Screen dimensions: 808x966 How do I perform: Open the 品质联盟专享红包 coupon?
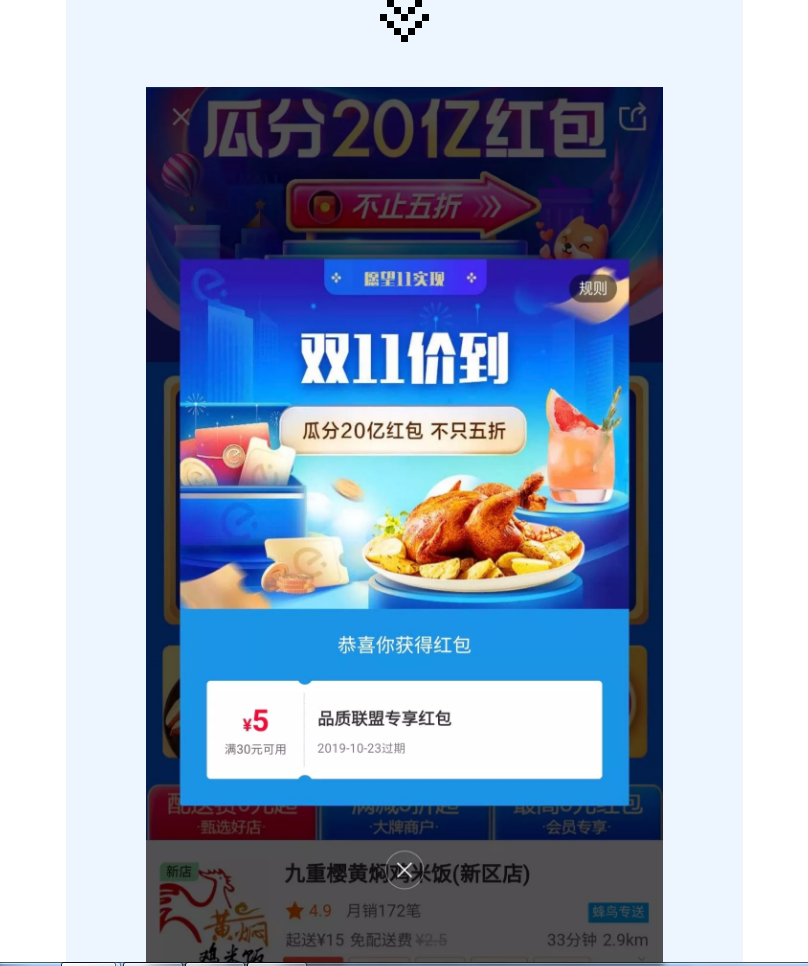click(x=404, y=730)
